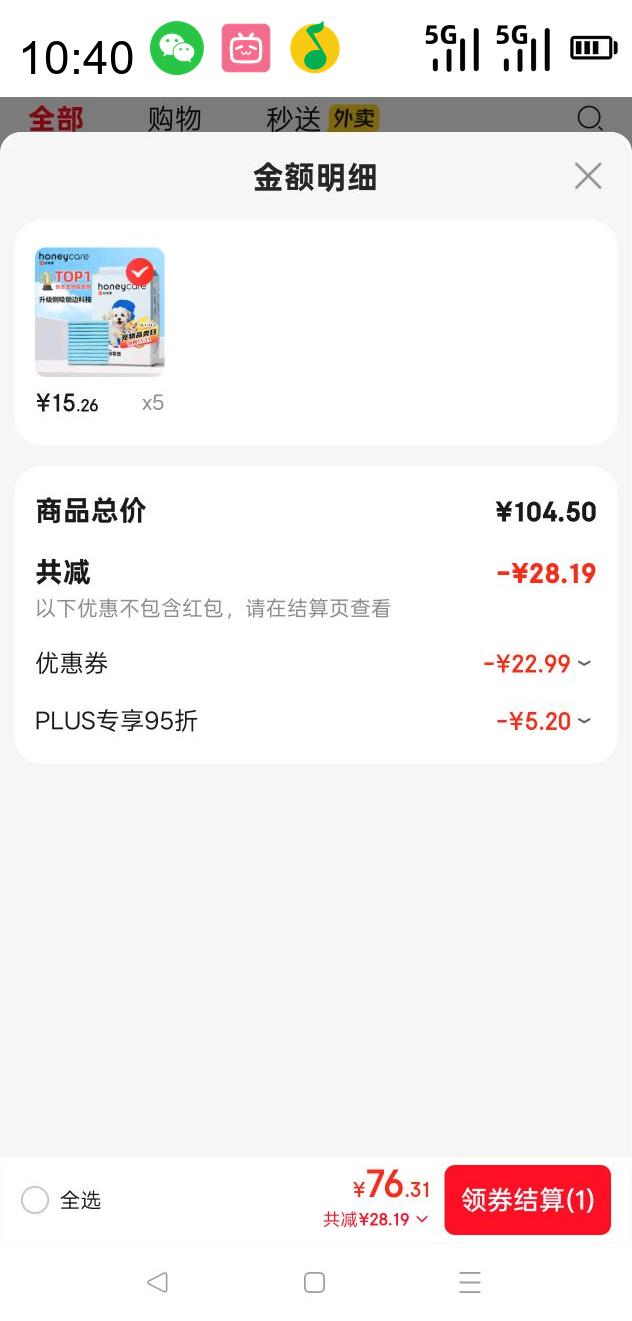Return to the system home screen
Viewport: 632px width, 1321px height.
[x=314, y=1282]
